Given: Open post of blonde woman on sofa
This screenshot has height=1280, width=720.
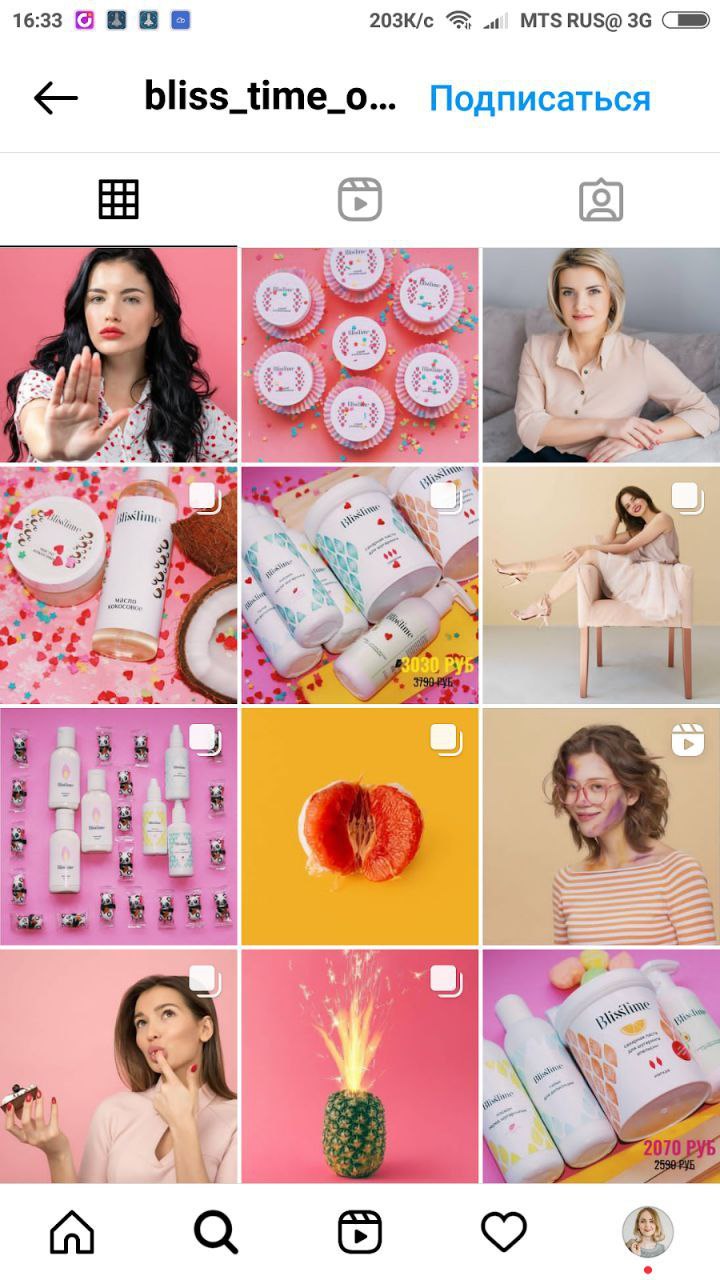Looking at the screenshot, I should [x=601, y=355].
